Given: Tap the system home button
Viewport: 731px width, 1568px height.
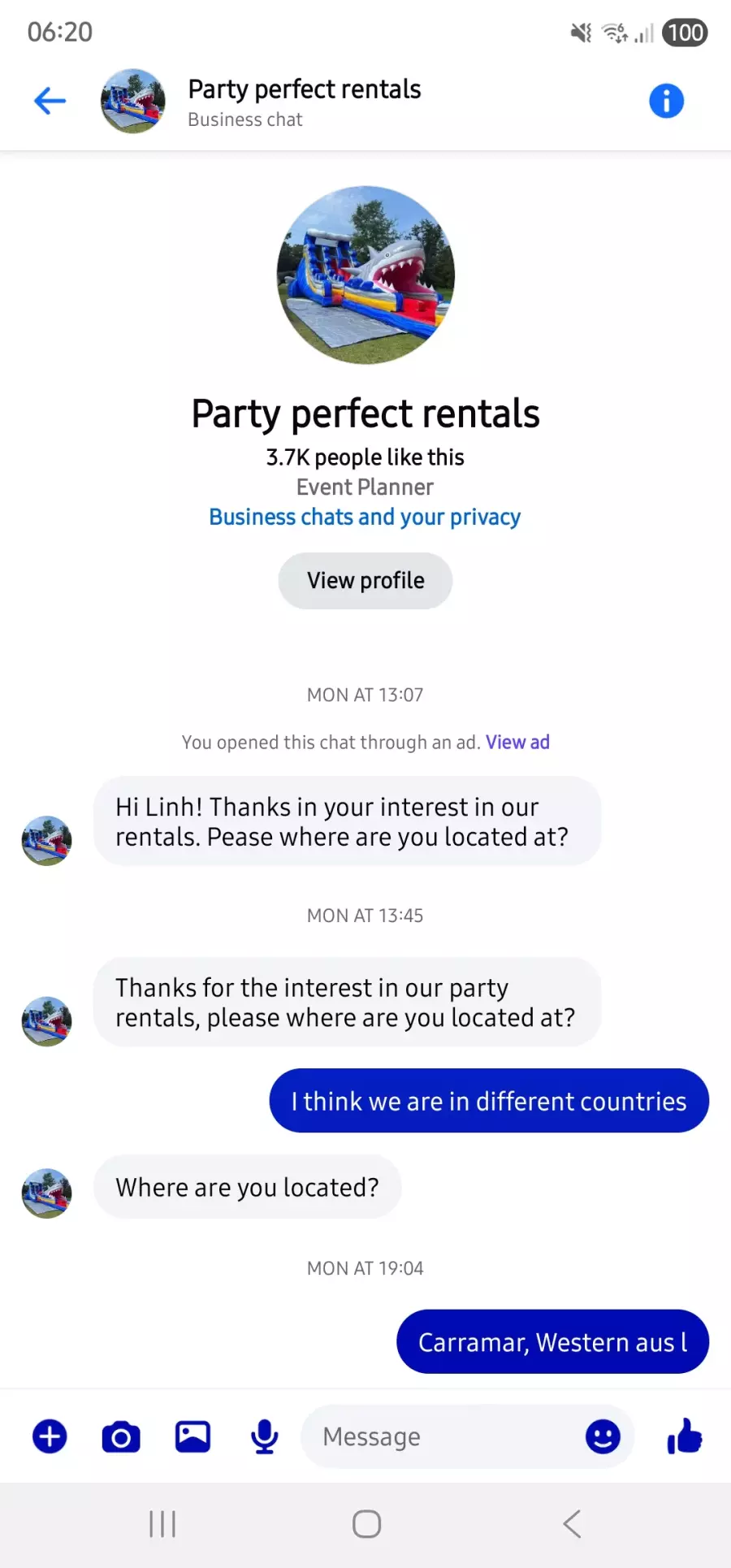Looking at the screenshot, I should [366, 1524].
